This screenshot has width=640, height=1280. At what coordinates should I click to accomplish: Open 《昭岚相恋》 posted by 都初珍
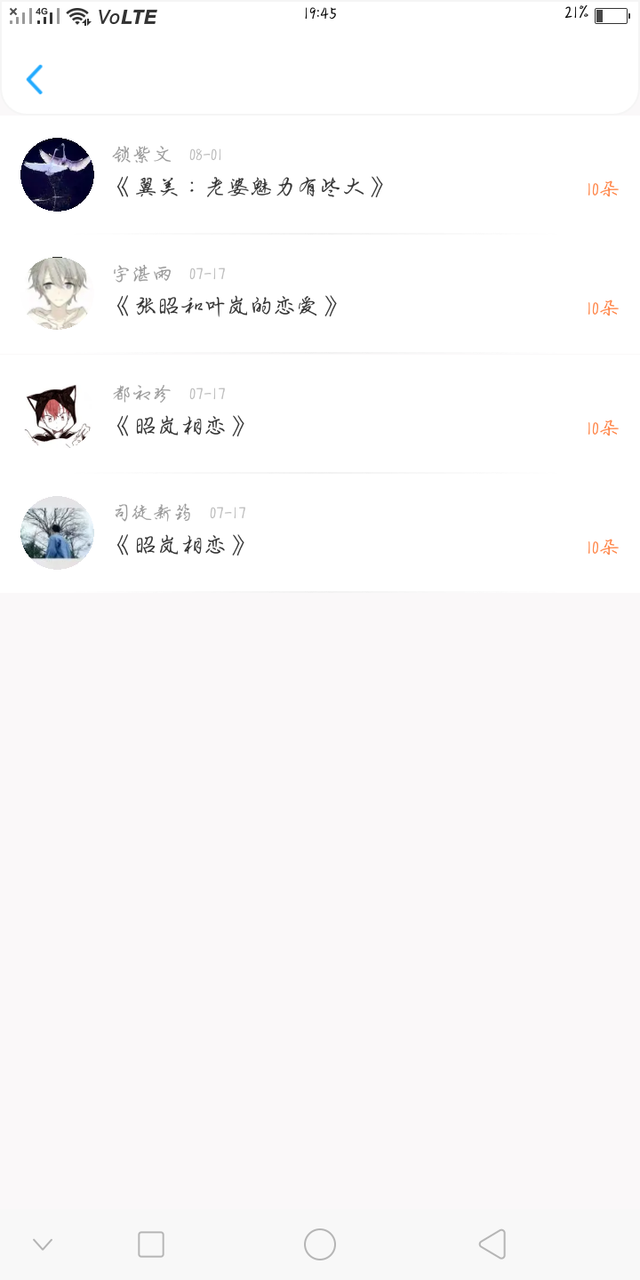click(x=180, y=426)
